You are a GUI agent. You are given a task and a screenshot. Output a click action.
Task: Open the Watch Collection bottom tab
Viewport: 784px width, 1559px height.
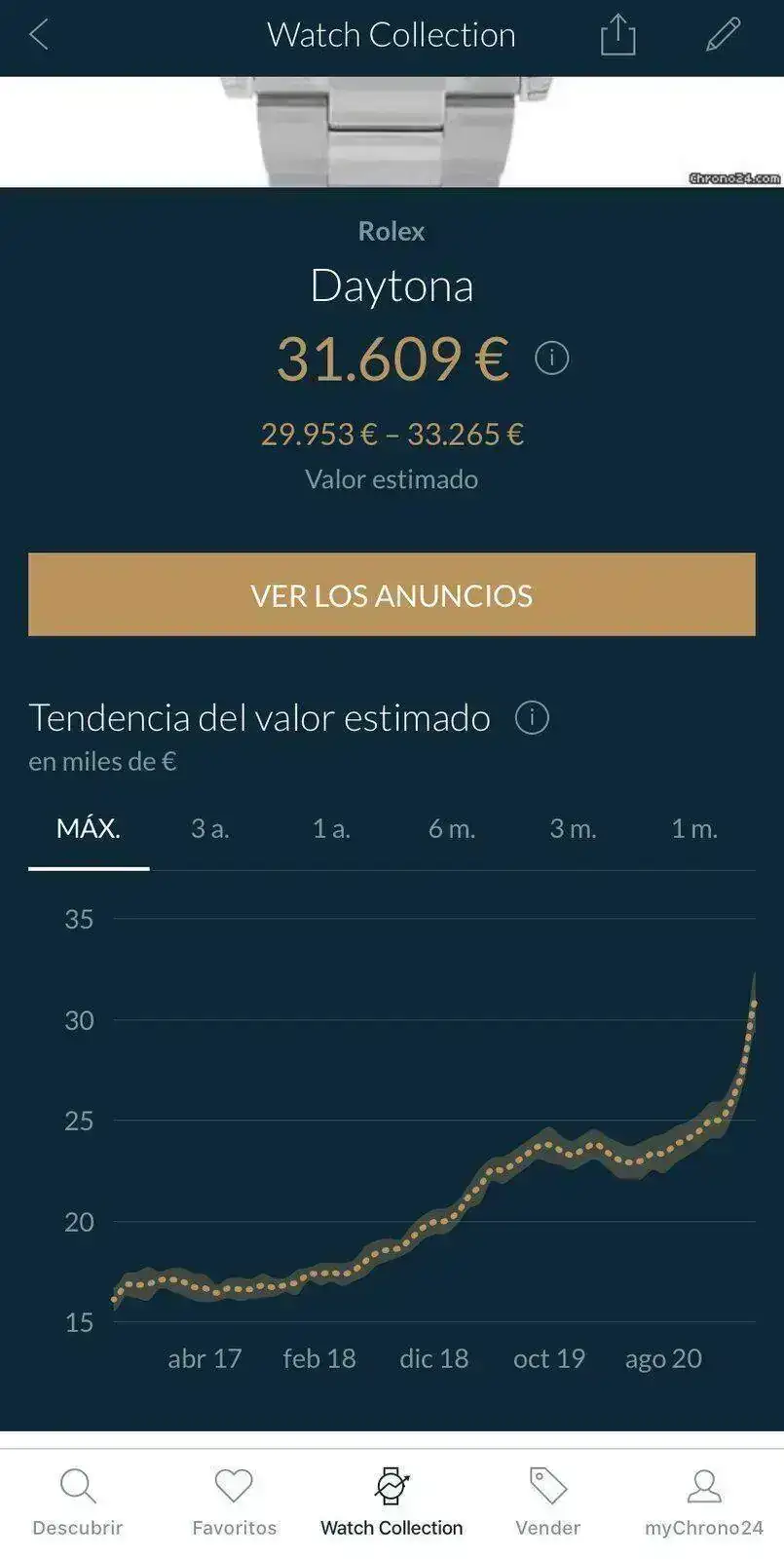392,1502
